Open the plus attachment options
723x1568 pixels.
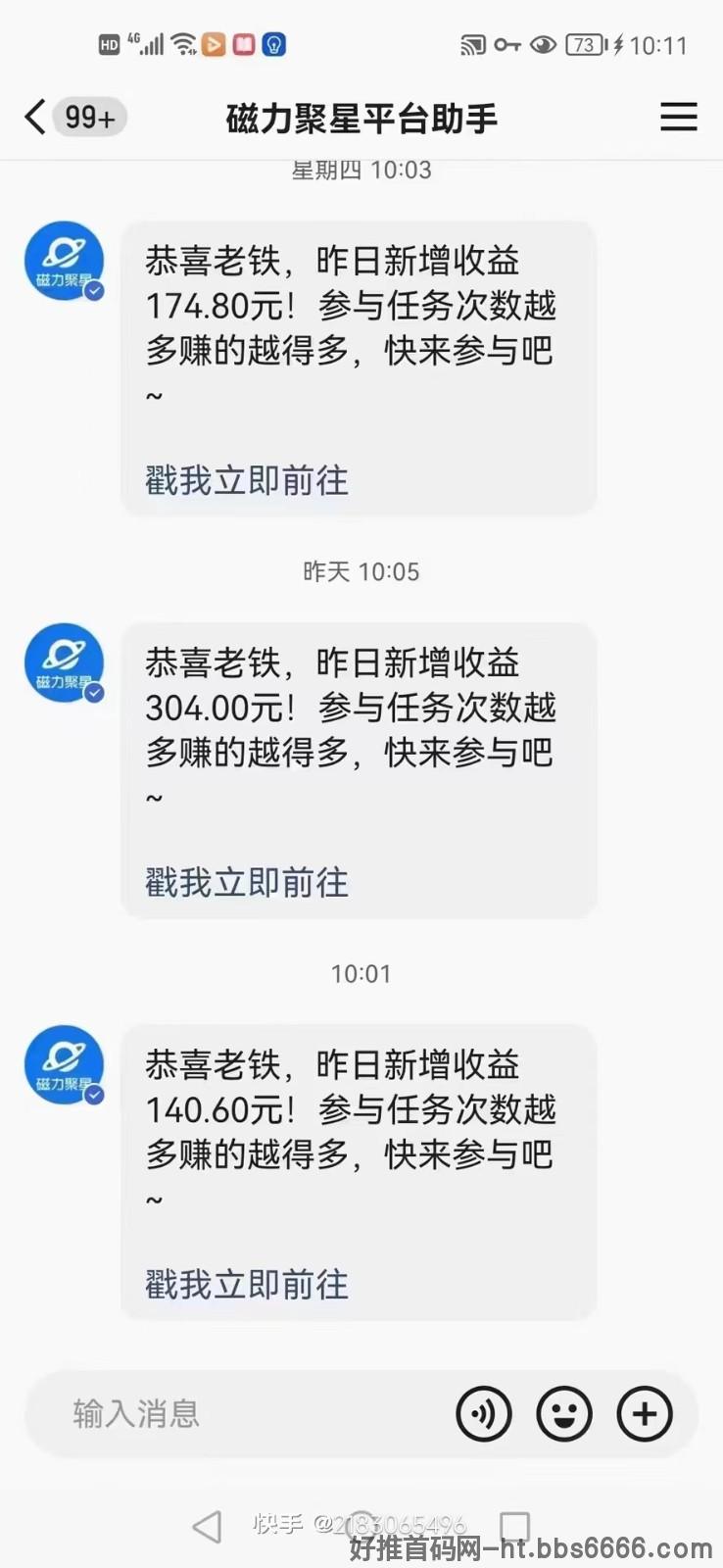tap(645, 1413)
